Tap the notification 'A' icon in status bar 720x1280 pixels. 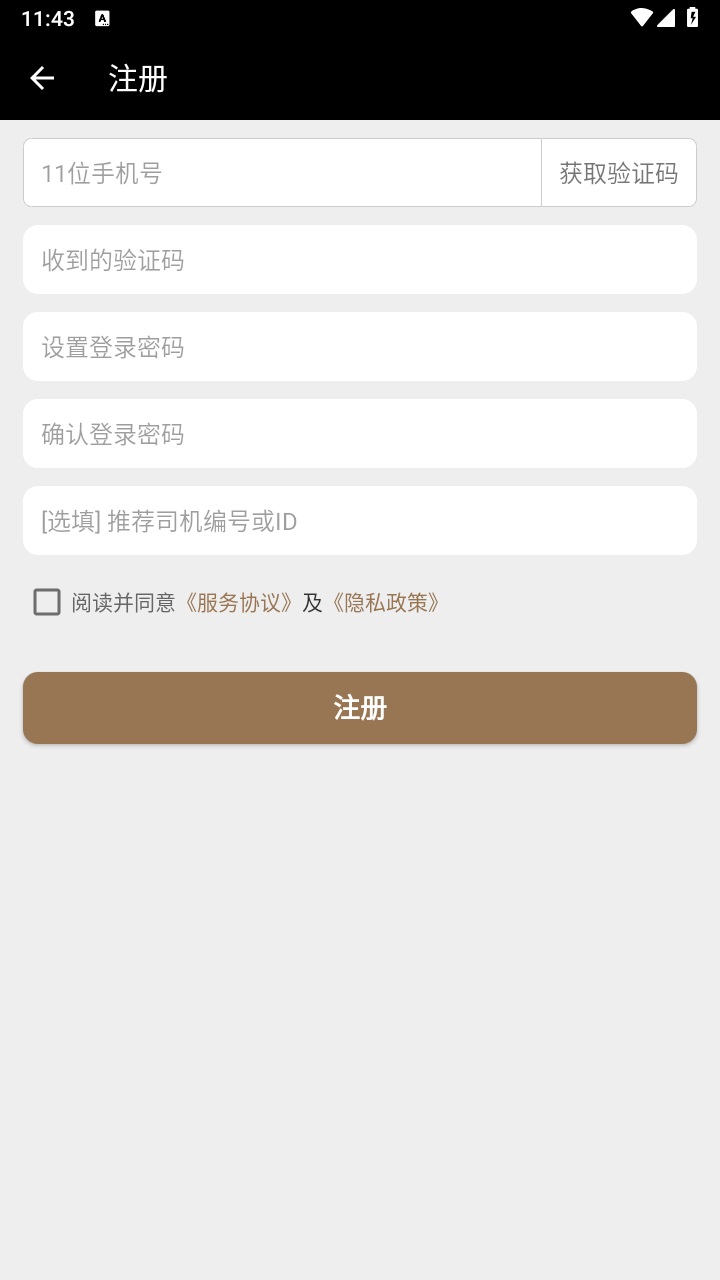click(100, 16)
